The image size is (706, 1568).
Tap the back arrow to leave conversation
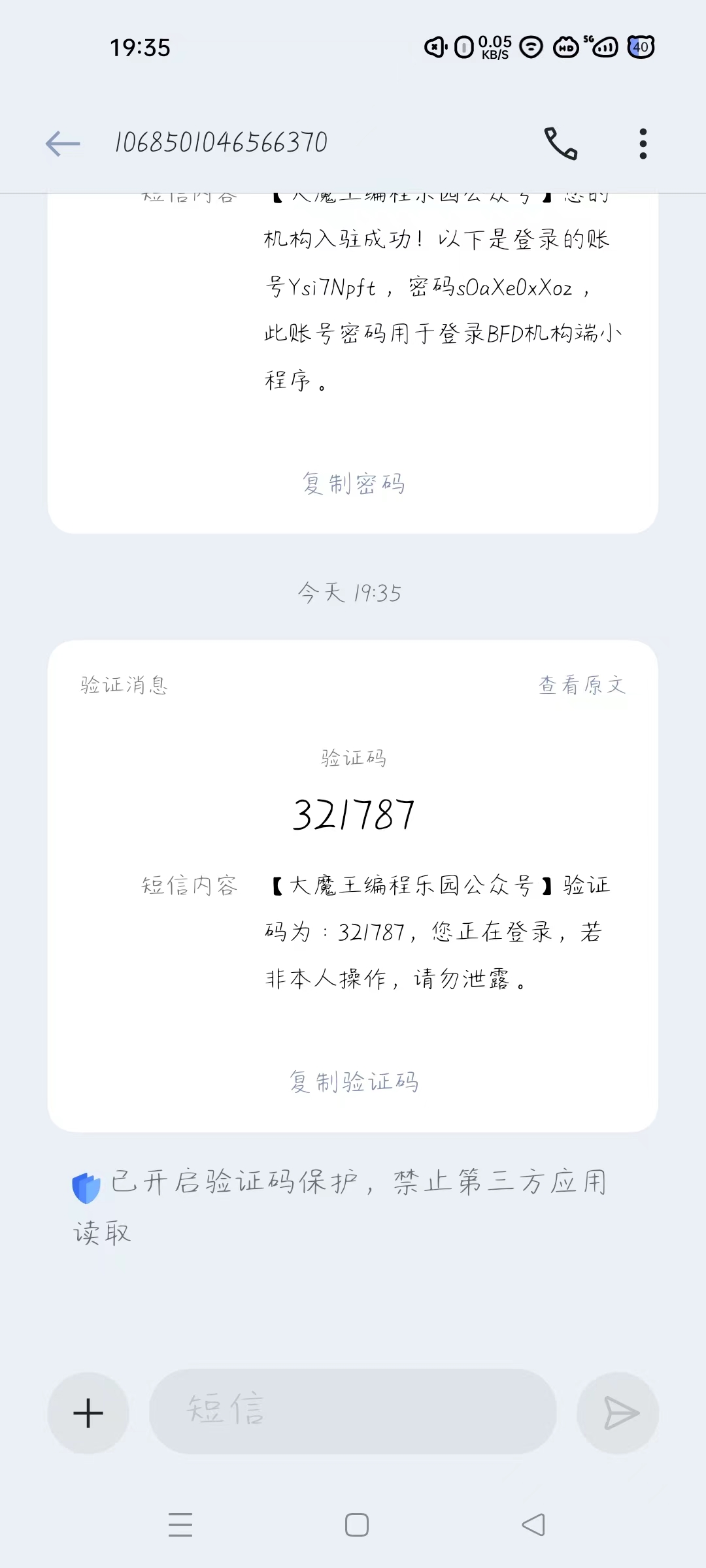click(62, 142)
